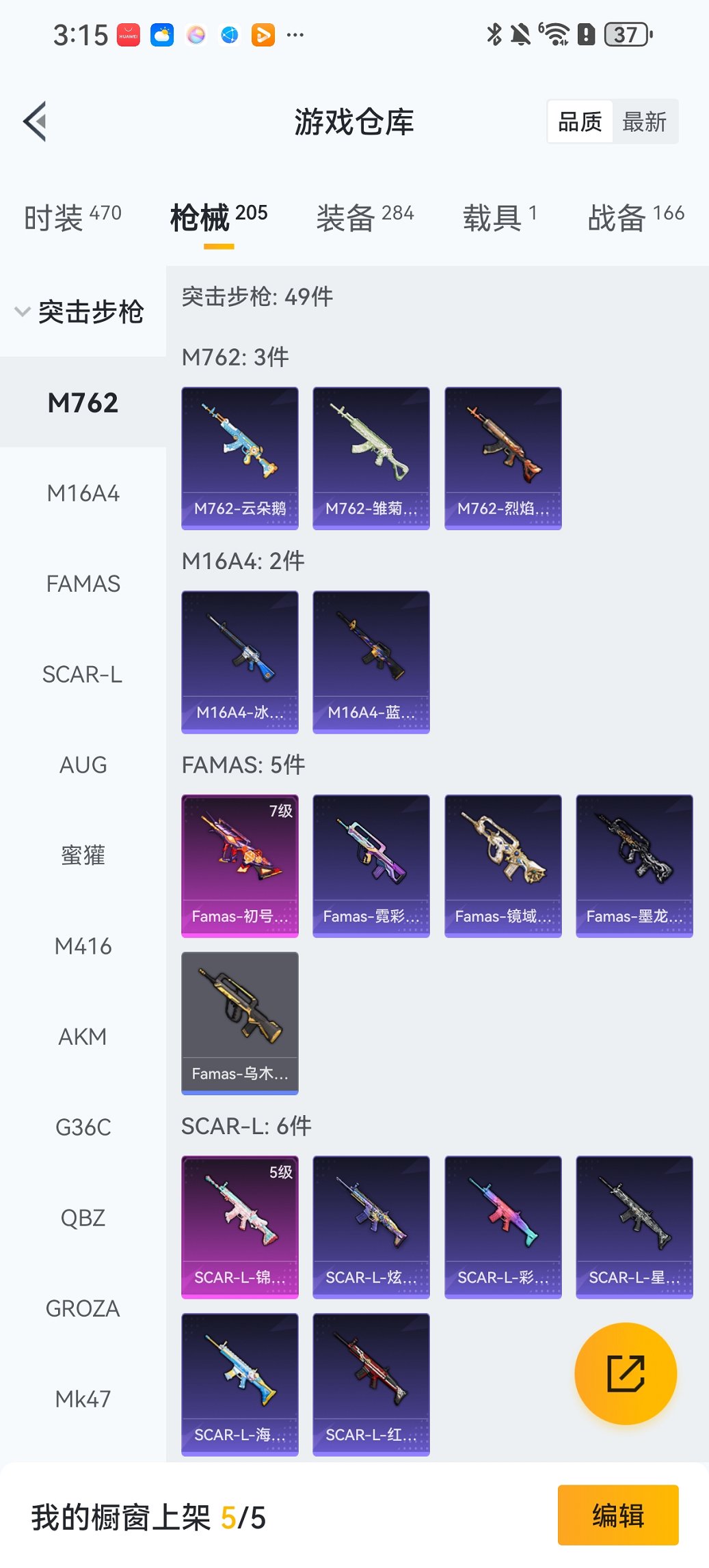The image size is (709, 1568).
Task: Switch sorting to 最新
Action: point(644,122)
